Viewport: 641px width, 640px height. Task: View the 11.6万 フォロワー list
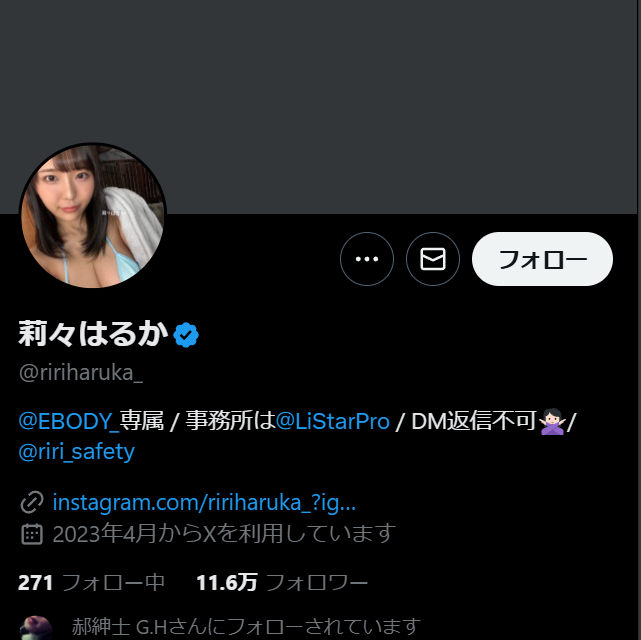pyautogui.click(x=282, y=582)
